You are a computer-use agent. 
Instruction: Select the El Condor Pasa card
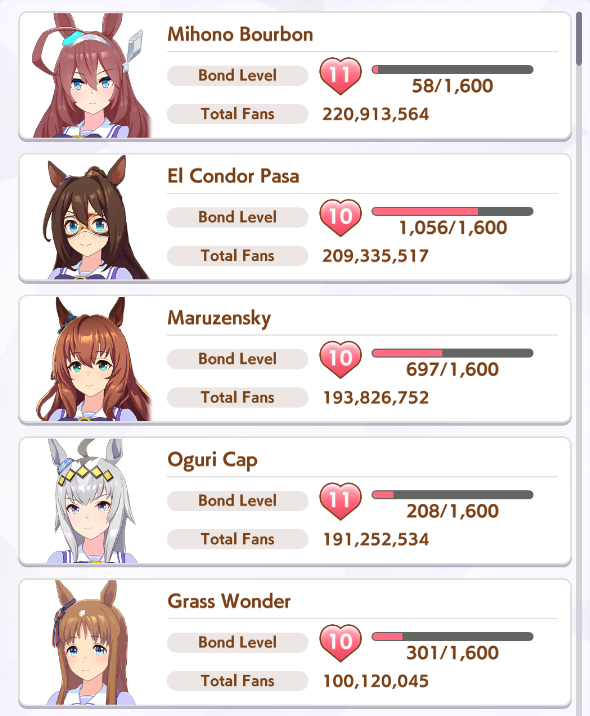tap(295, 218)
